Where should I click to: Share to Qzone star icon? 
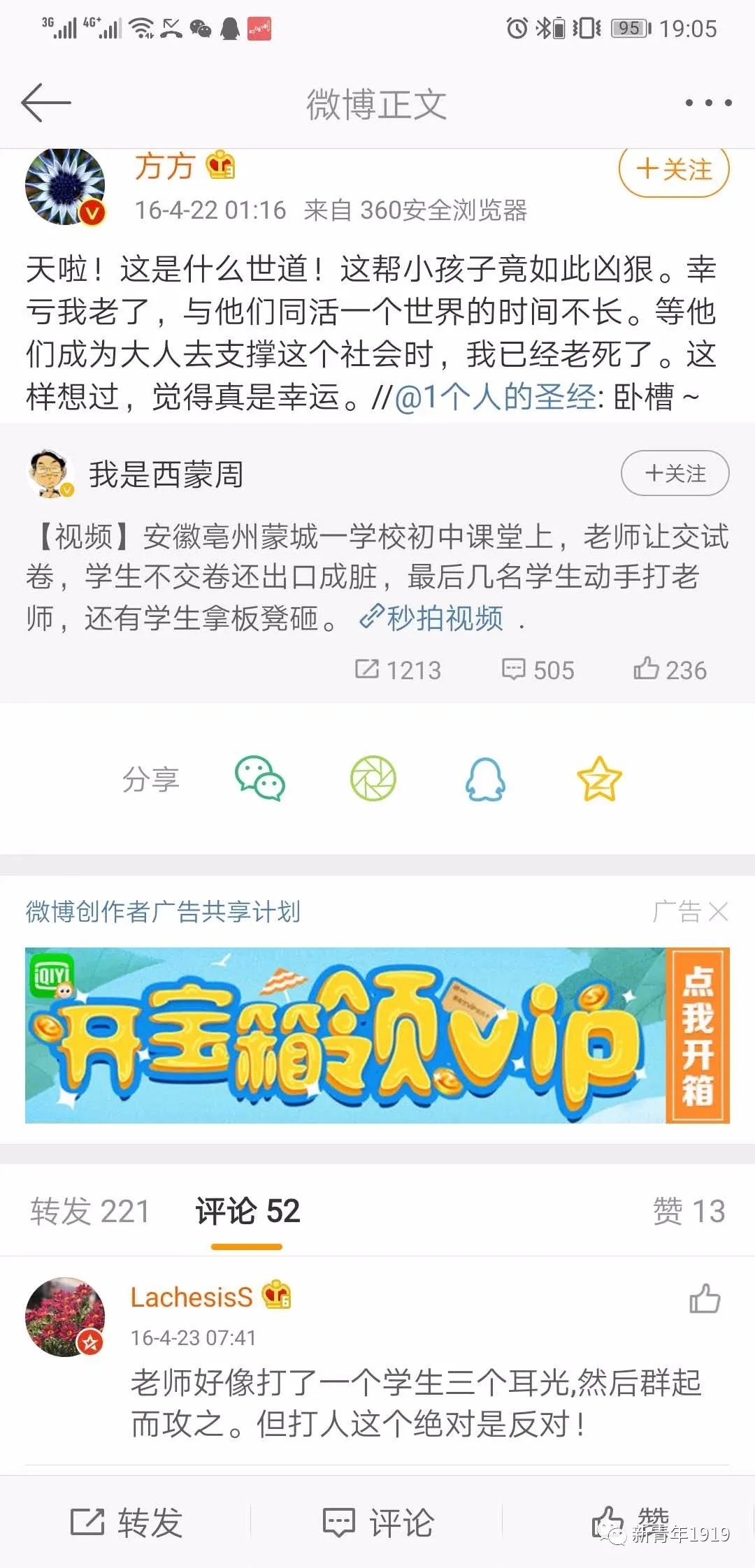tap(599, 778)
